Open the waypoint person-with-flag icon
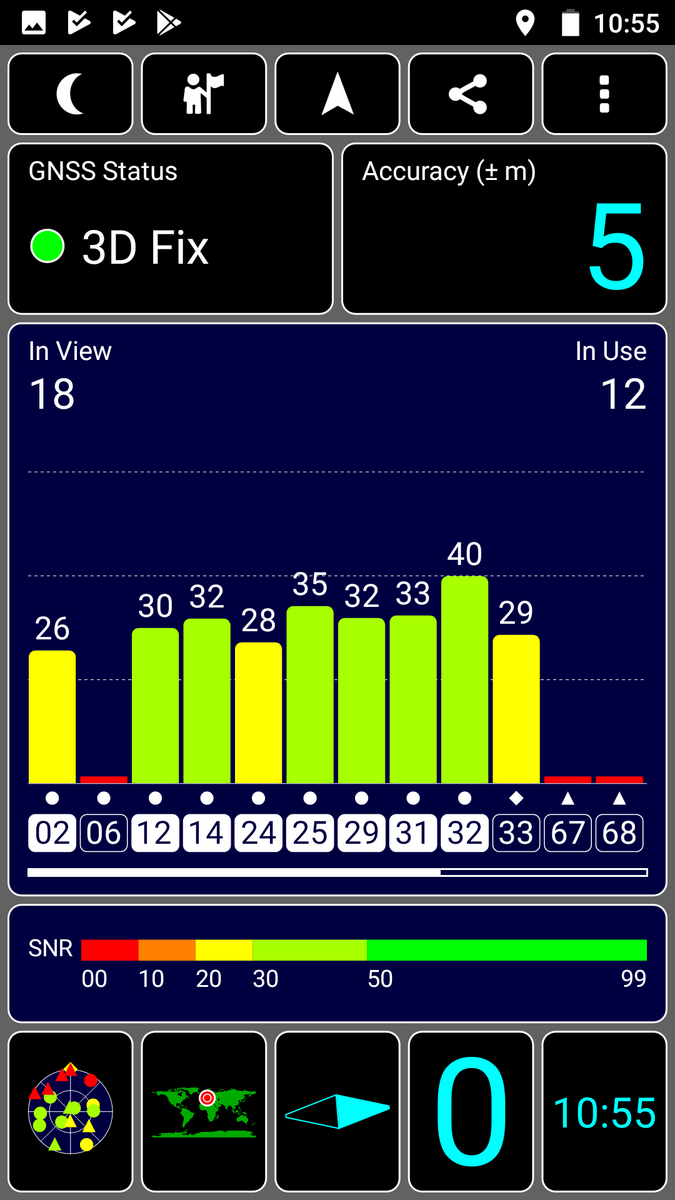 point(204,94)
